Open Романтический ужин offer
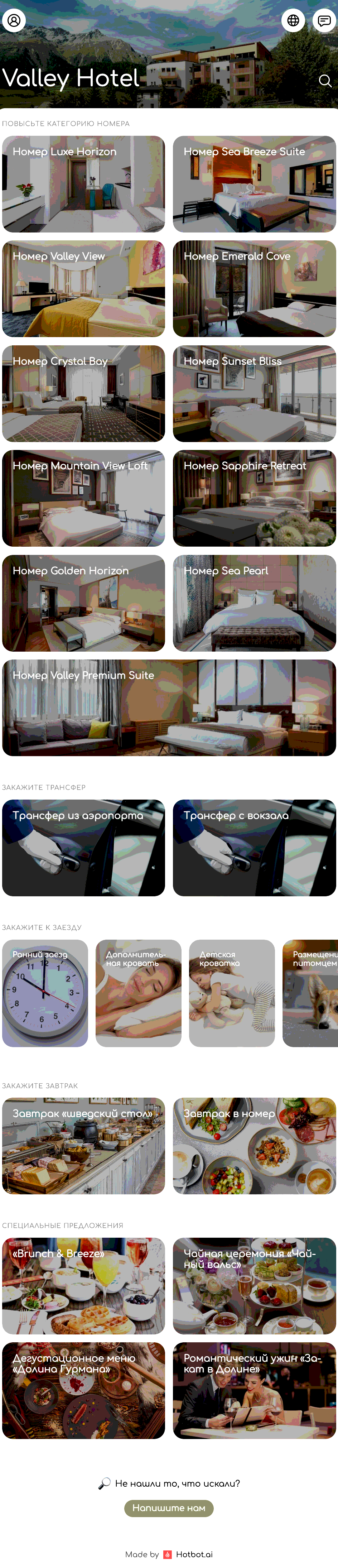 (x=254, y=1390)
